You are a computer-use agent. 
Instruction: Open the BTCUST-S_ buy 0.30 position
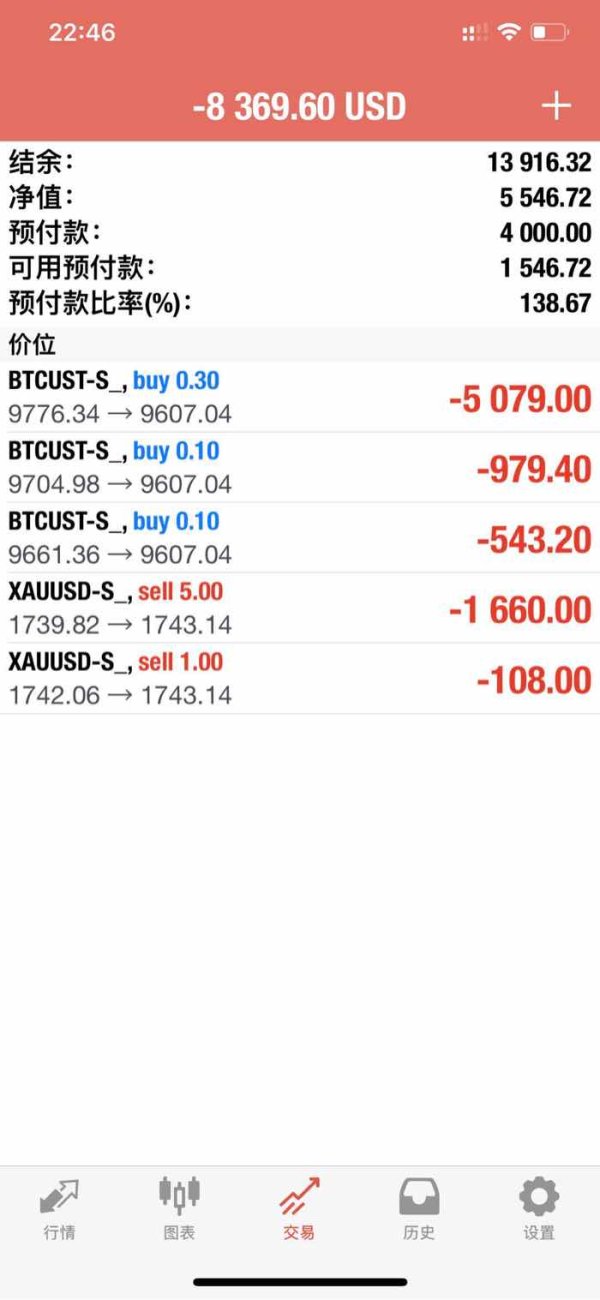(x=300, y=397)
